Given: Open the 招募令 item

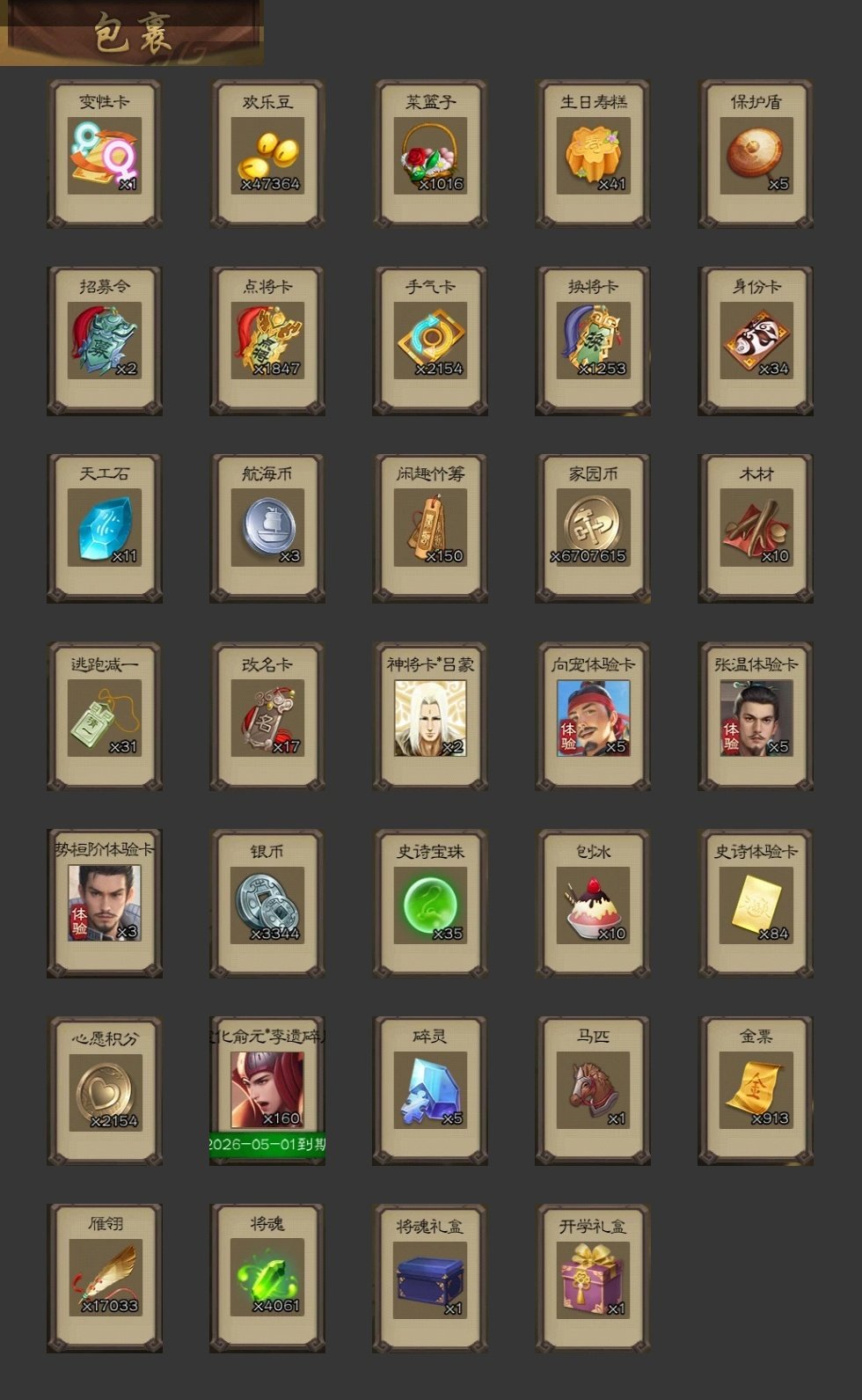Looking at the screenshot, I should point(105,341).
